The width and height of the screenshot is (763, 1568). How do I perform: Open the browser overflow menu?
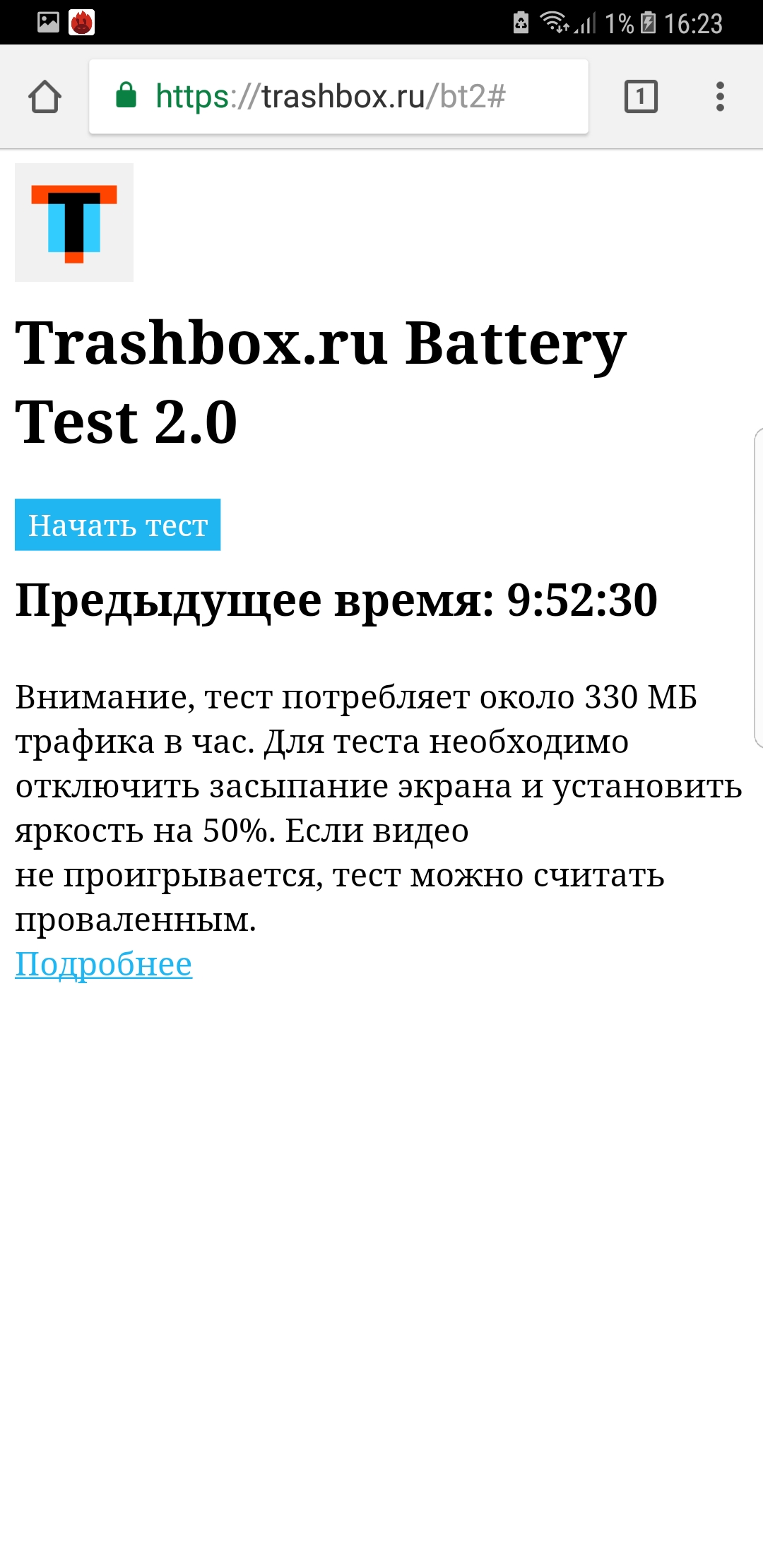(720, 97)
